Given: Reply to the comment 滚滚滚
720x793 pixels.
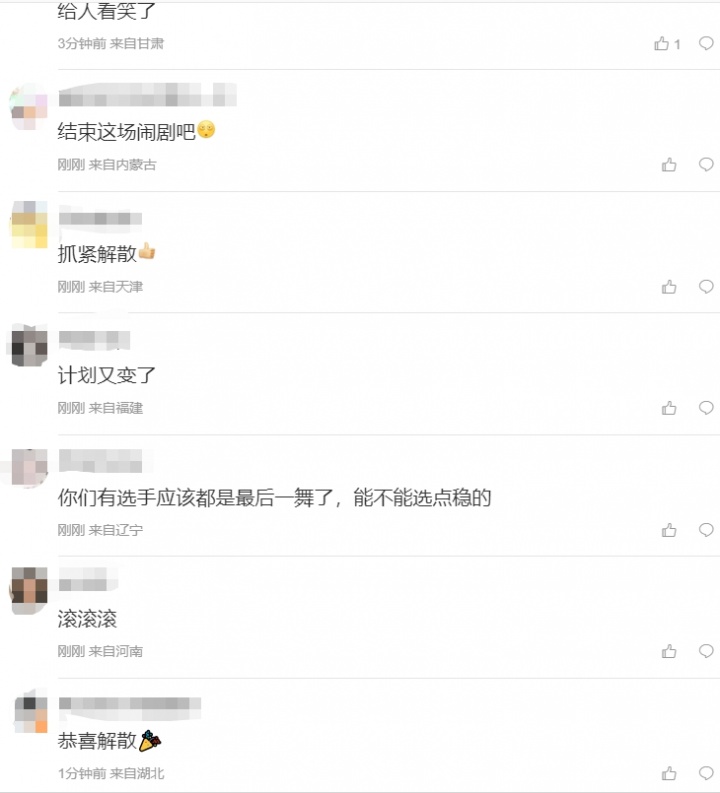Looking at the screenshot, I should (x=706, y=651).
